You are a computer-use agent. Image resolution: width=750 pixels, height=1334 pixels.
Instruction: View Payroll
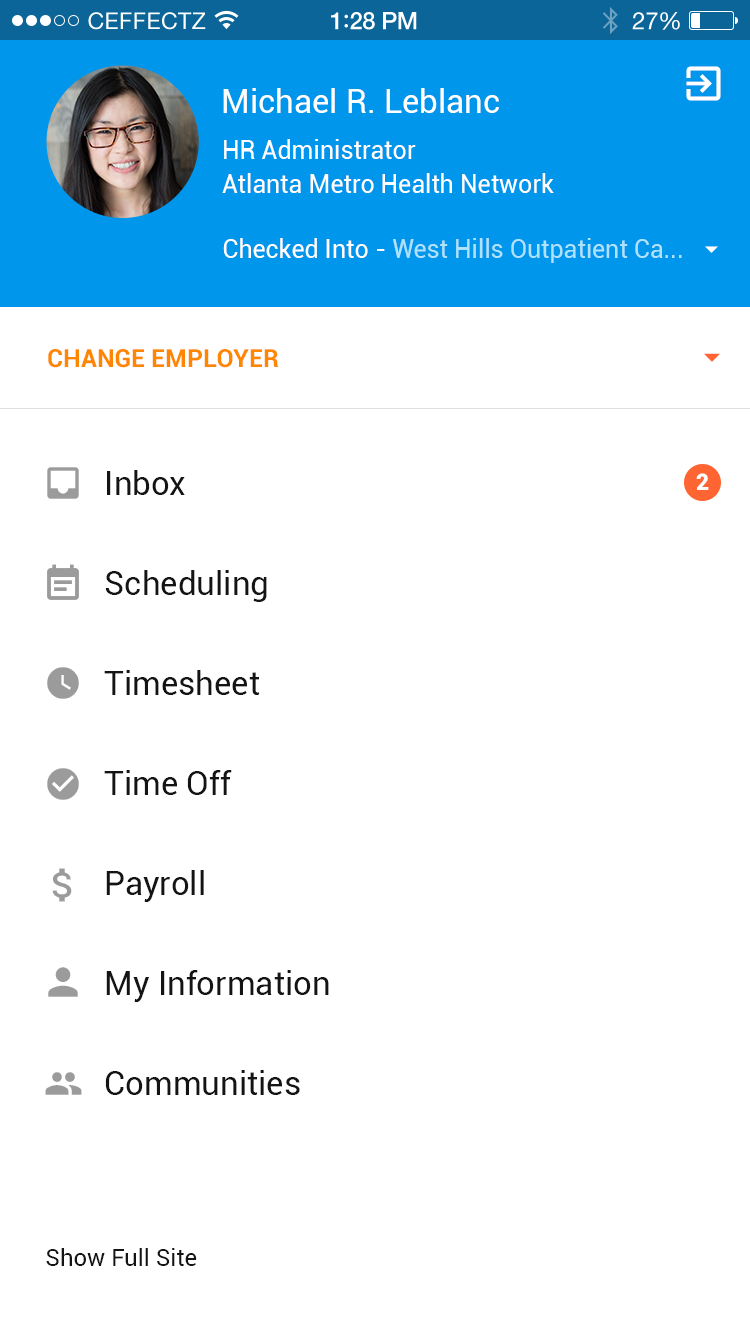click(155, 884)
